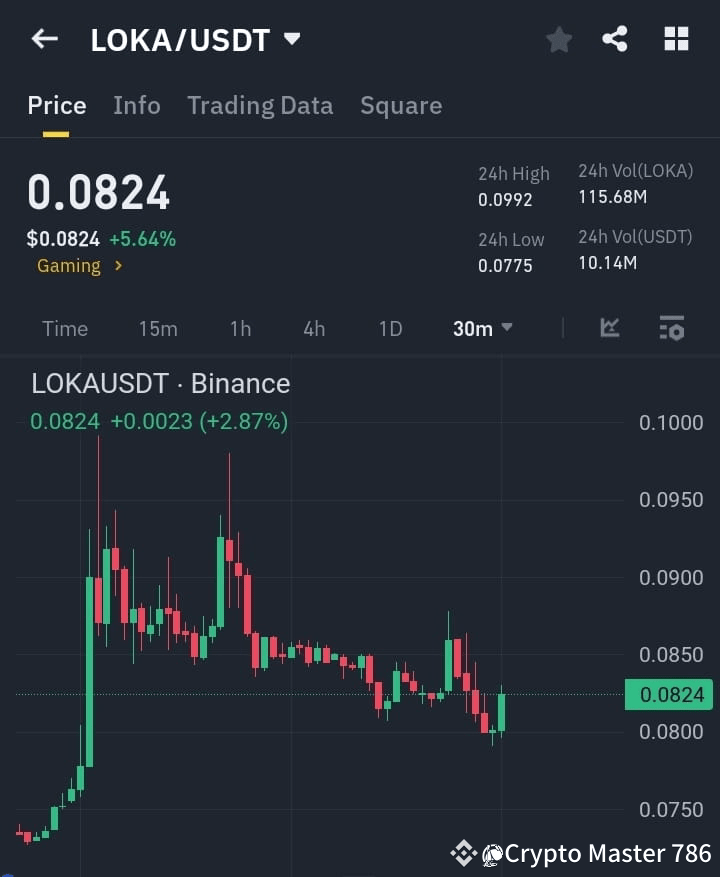This screenshot has width=720, height=877.
Task: Switch chart to 1D timeframe
Action: point(390,328)
